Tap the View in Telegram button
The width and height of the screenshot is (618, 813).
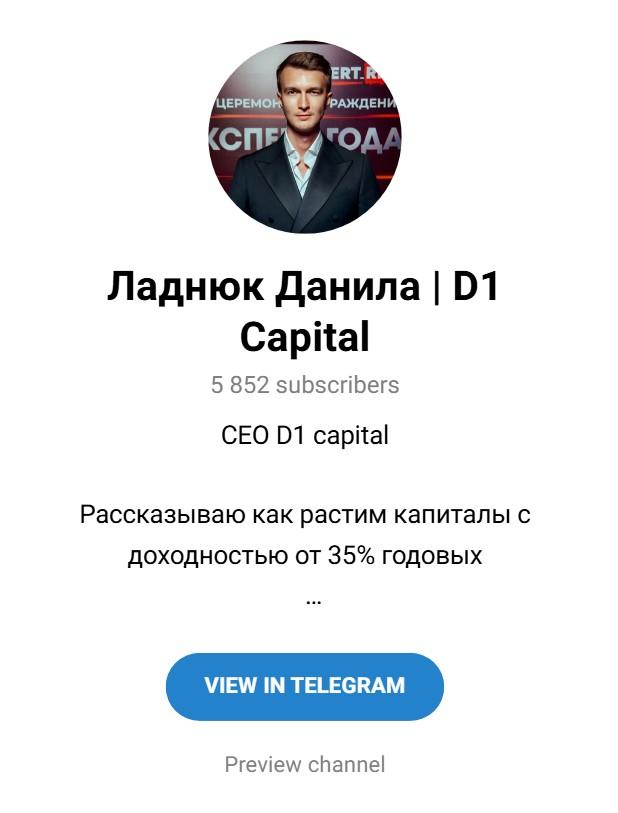pos(304,686)
